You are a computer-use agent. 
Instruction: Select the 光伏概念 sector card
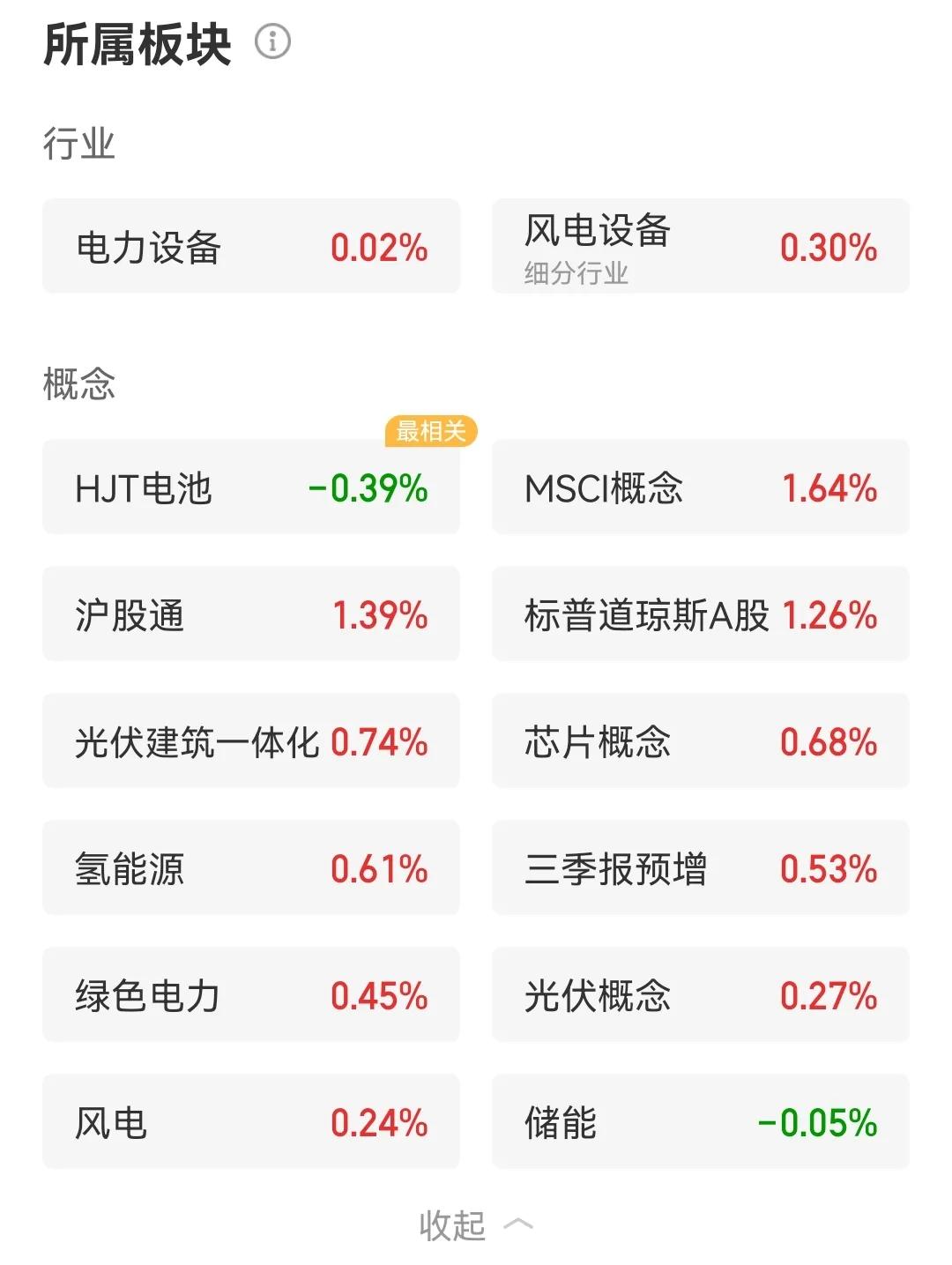coord(700,995)
